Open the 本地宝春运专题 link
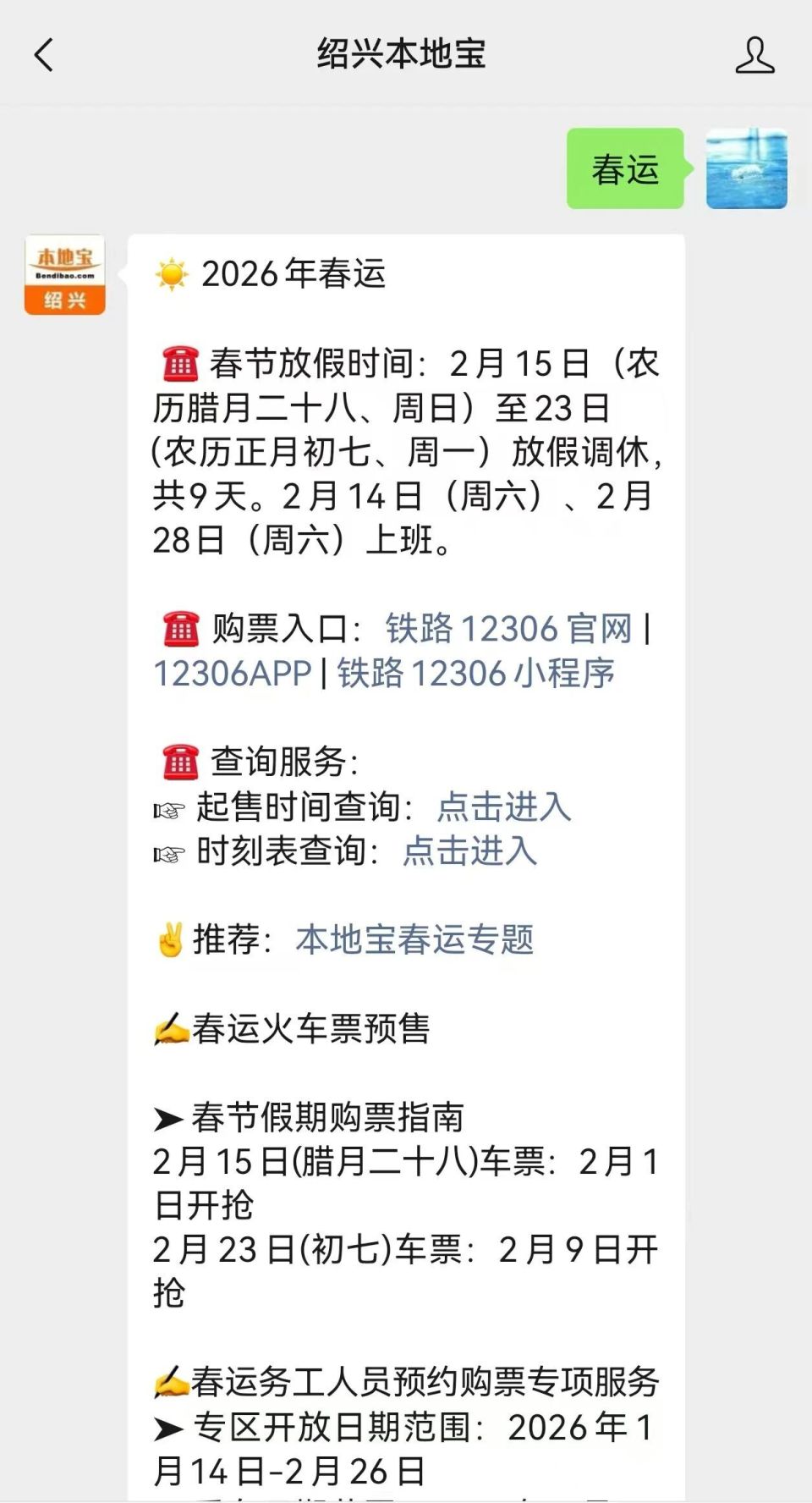 pyautogui.click(x=415, y=938)
